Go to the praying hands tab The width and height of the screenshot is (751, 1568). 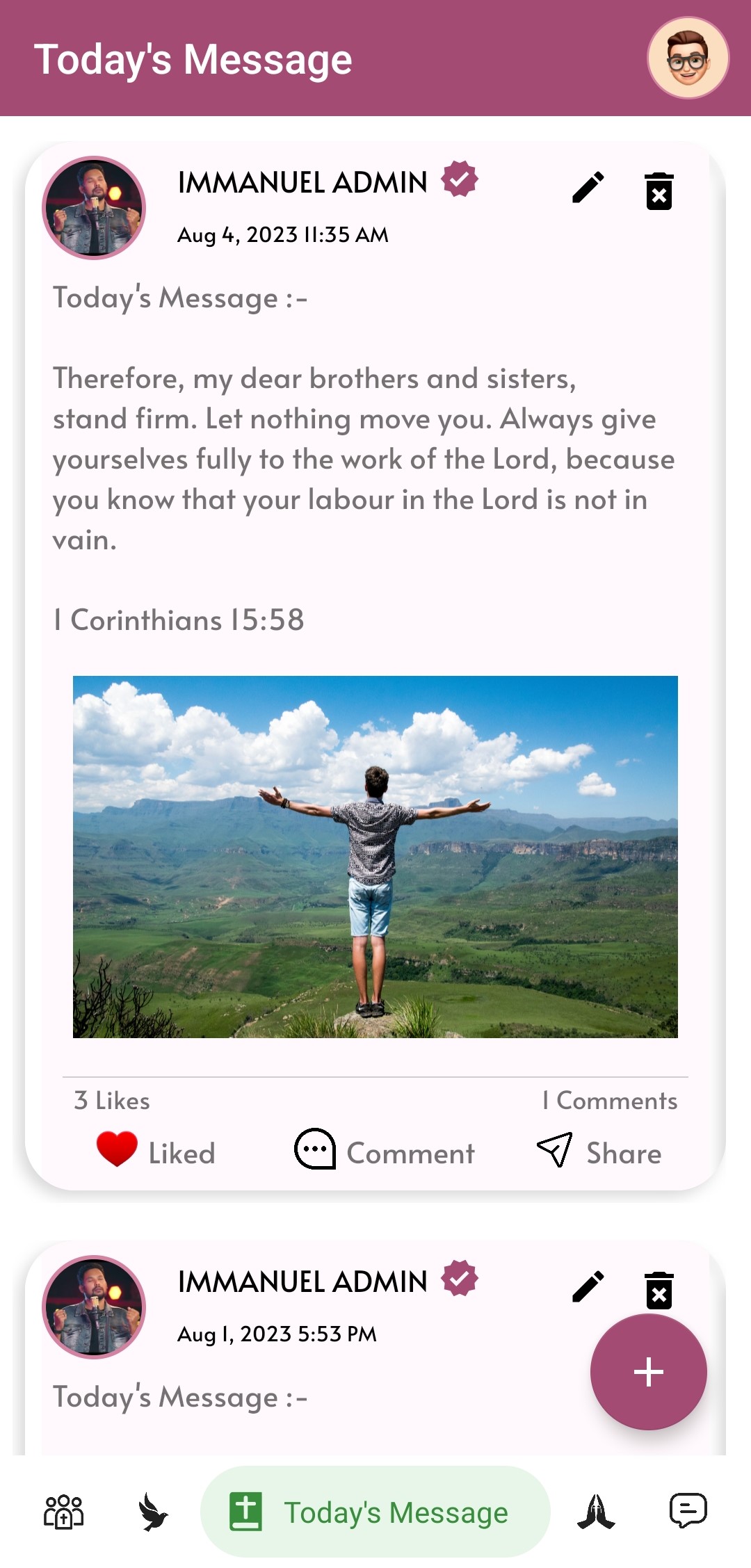point(596,1512)
